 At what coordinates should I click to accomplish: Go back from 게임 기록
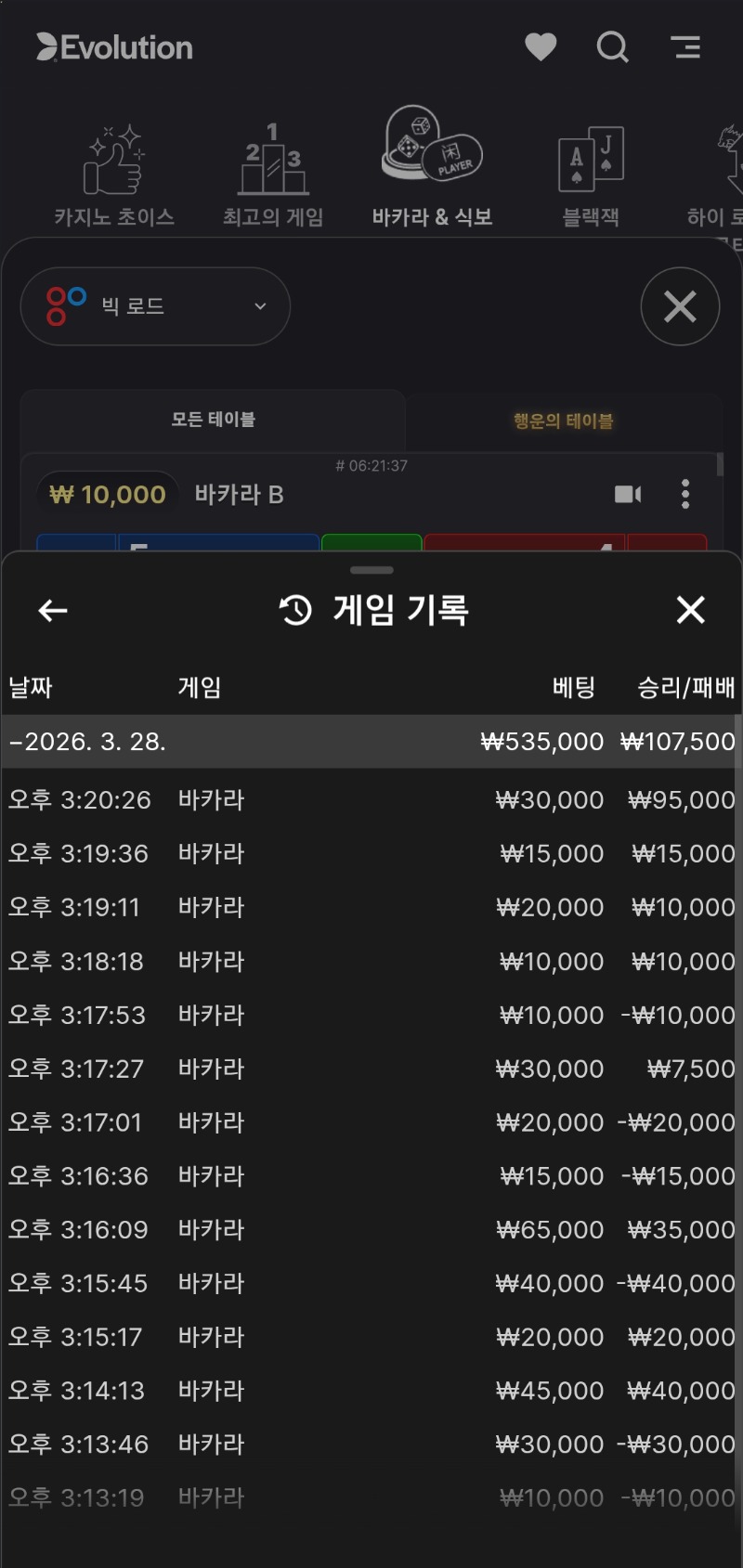click(x=53, y=610)
